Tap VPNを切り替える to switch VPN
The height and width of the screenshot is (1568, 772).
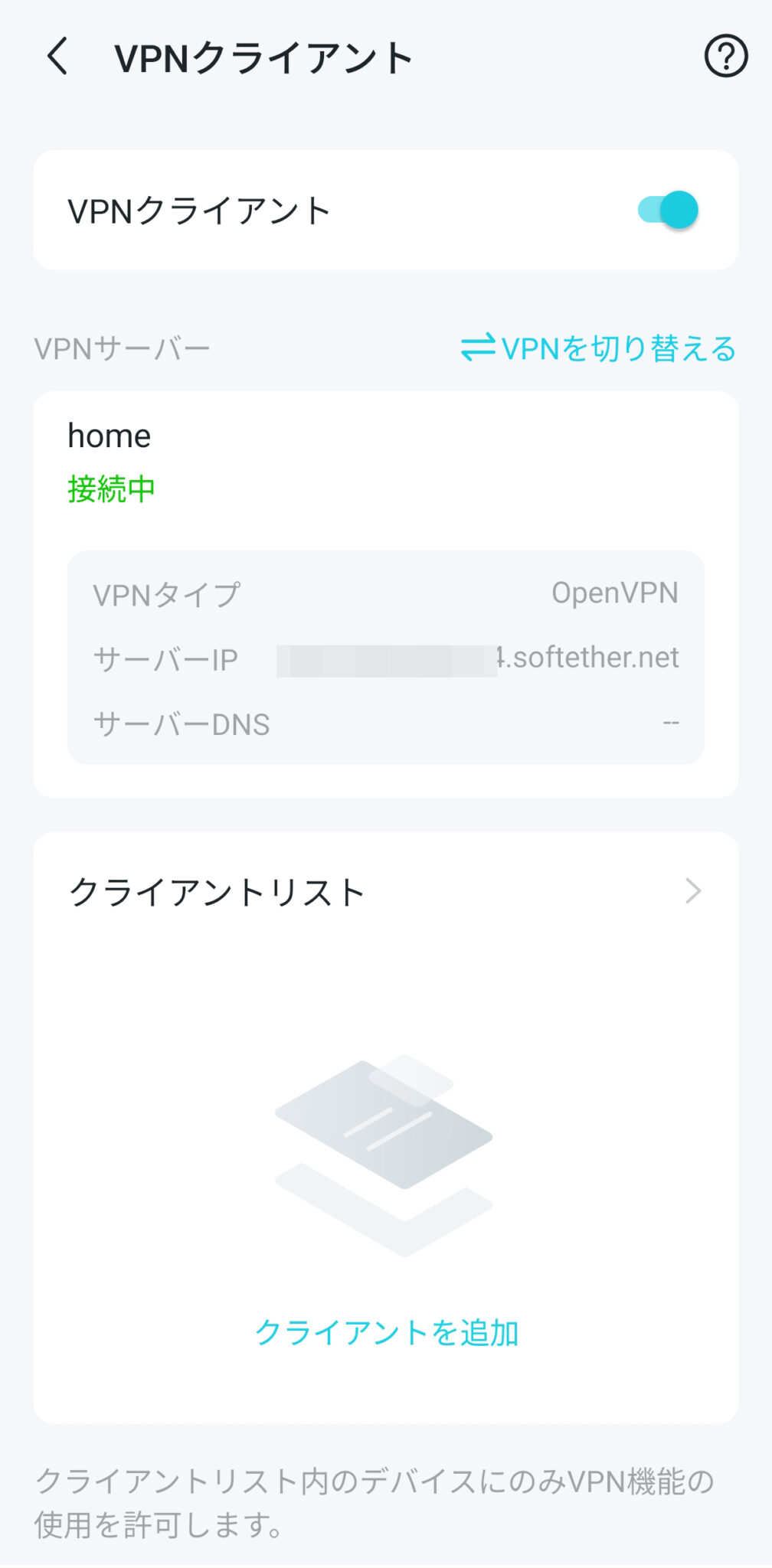(x=598, y=349)
